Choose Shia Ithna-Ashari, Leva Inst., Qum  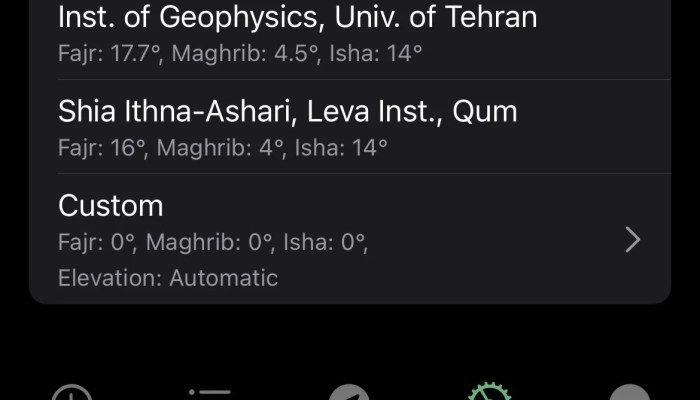click(x=288, y=126)
